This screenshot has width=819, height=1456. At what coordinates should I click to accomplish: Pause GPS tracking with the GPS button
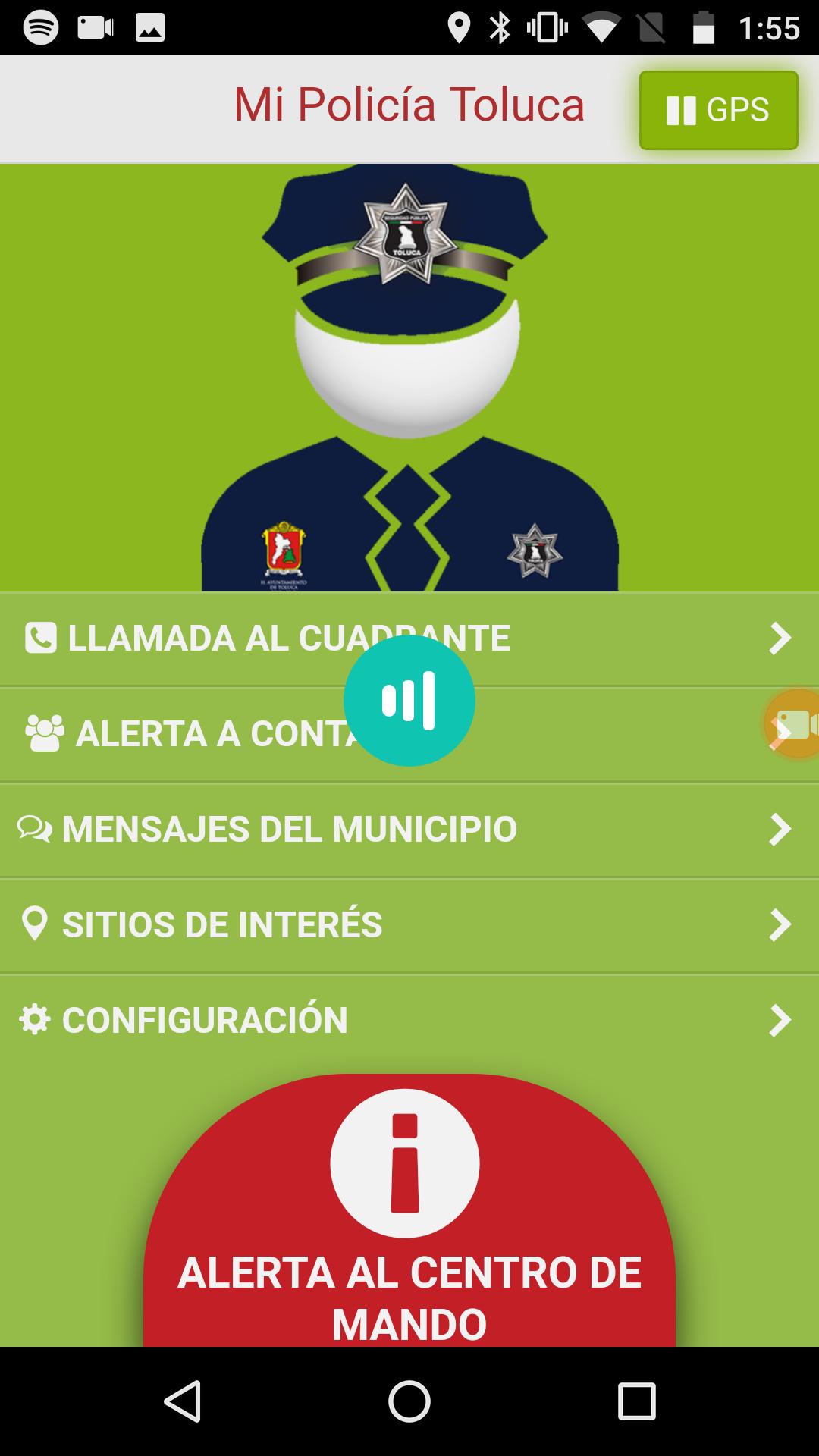pos(718,110)
